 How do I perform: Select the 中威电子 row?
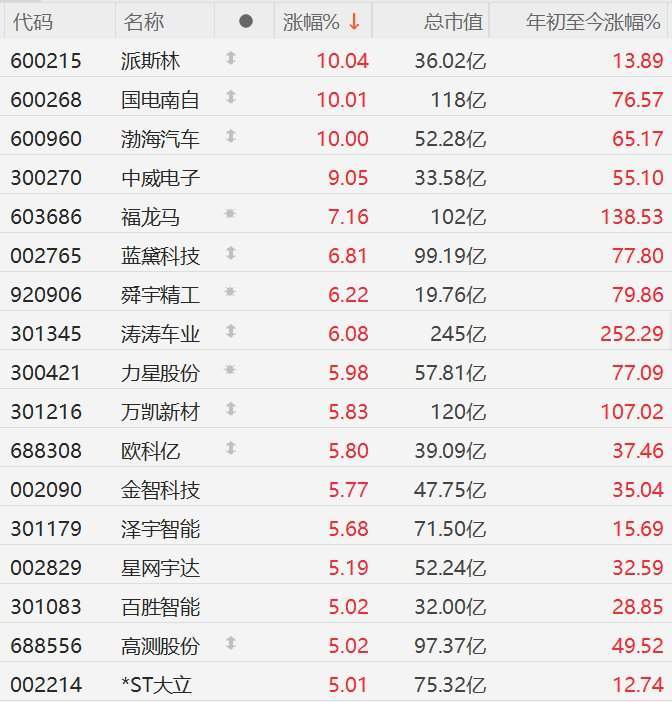[x=160, y=178]
